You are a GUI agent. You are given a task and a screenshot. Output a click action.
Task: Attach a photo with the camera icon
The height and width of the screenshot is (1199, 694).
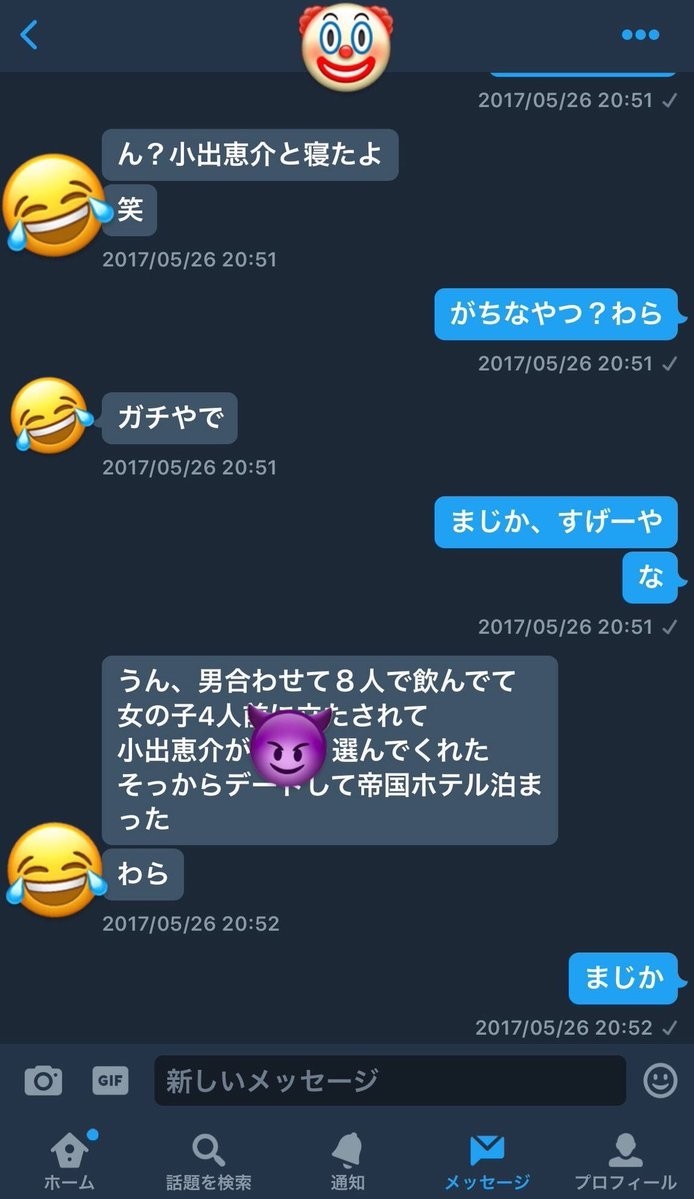click(x=43, y=1080)
